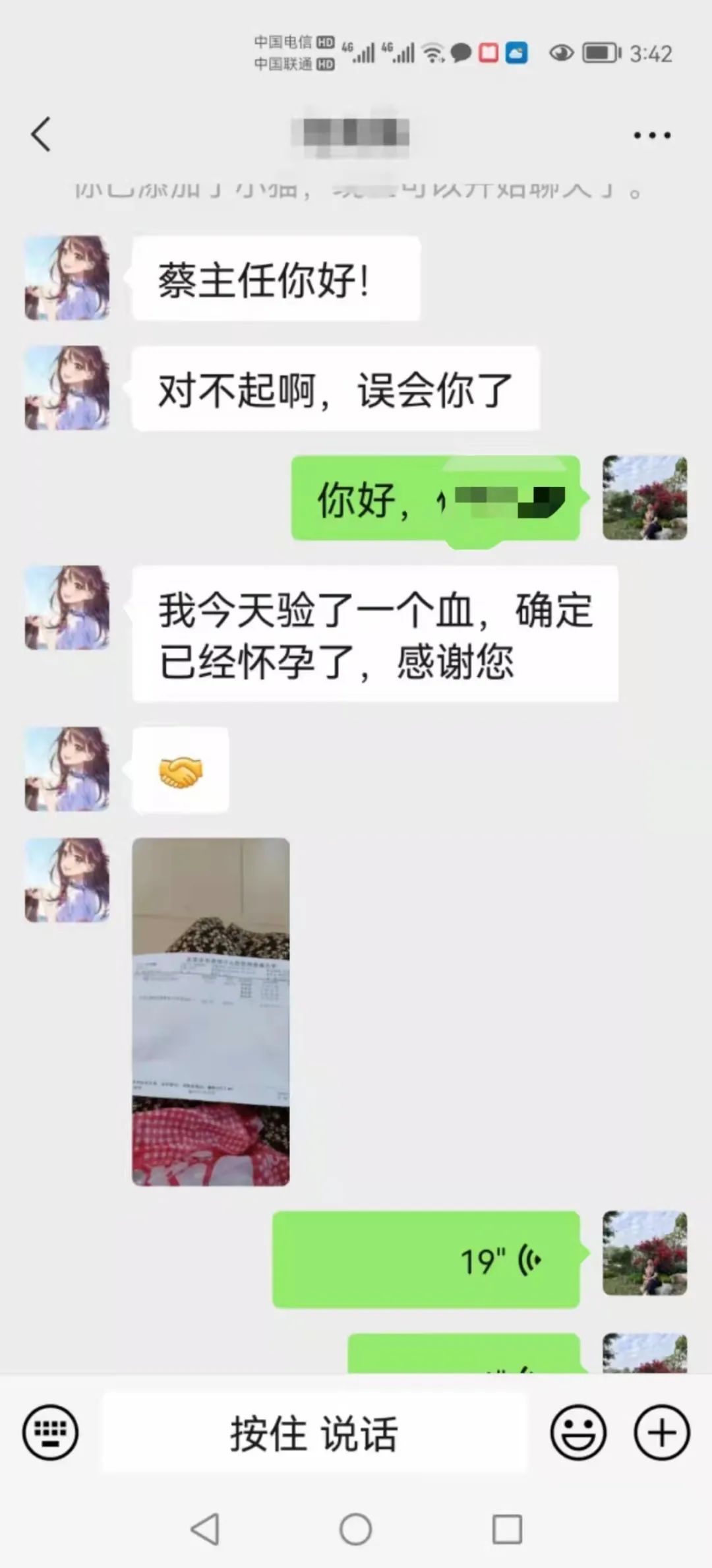Open the emoji sticker panel

coord(578,1432)
